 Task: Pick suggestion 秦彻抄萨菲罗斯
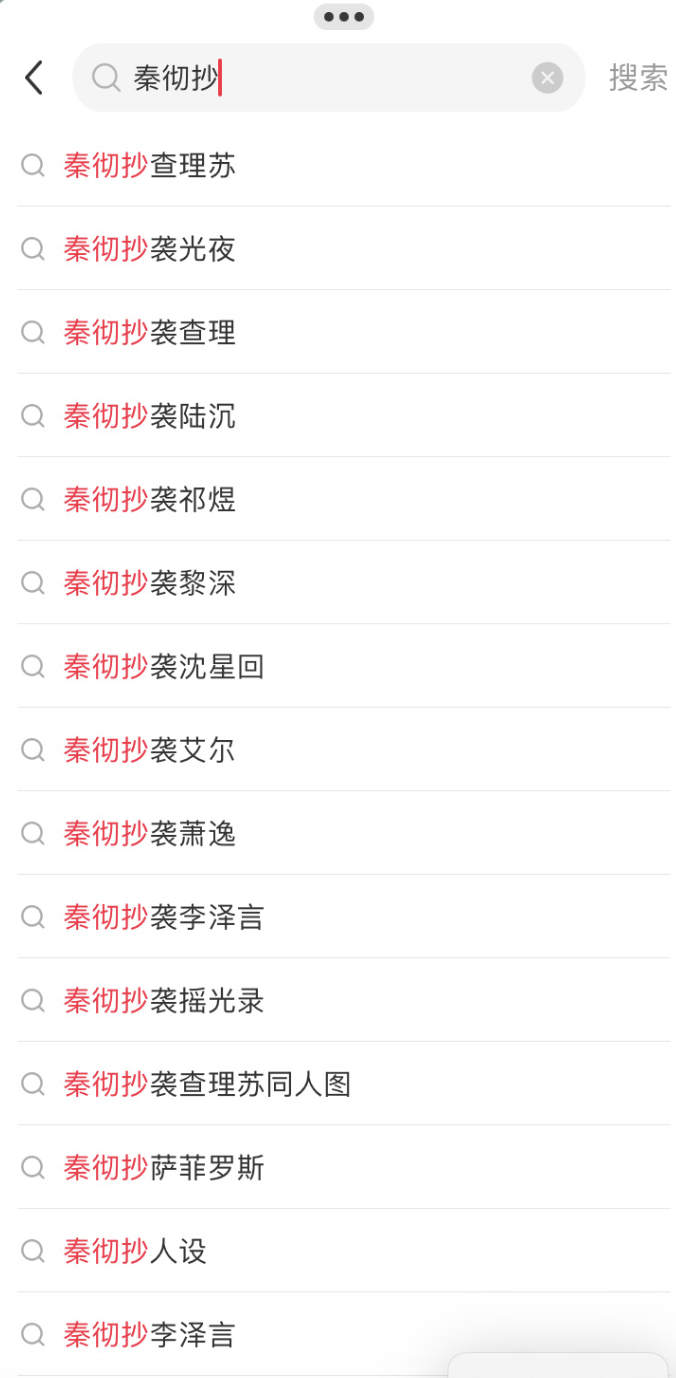point(164,1167)
